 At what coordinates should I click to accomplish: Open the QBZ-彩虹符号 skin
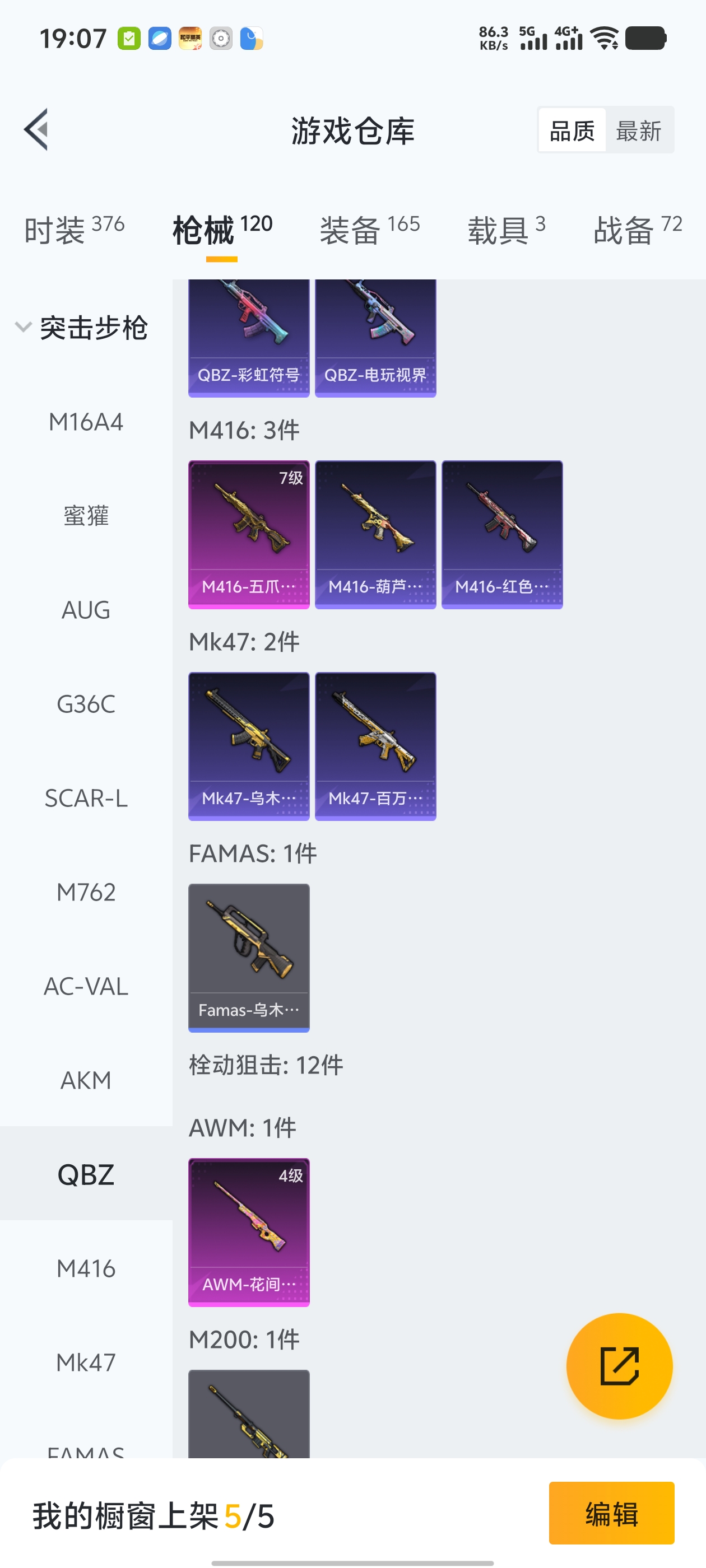click(249, 338)
